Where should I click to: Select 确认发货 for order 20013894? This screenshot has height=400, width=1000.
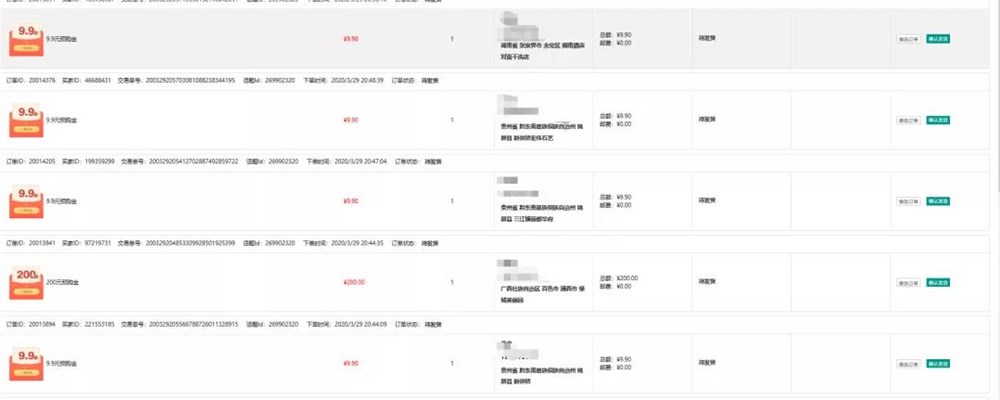[x=937, y=364]
